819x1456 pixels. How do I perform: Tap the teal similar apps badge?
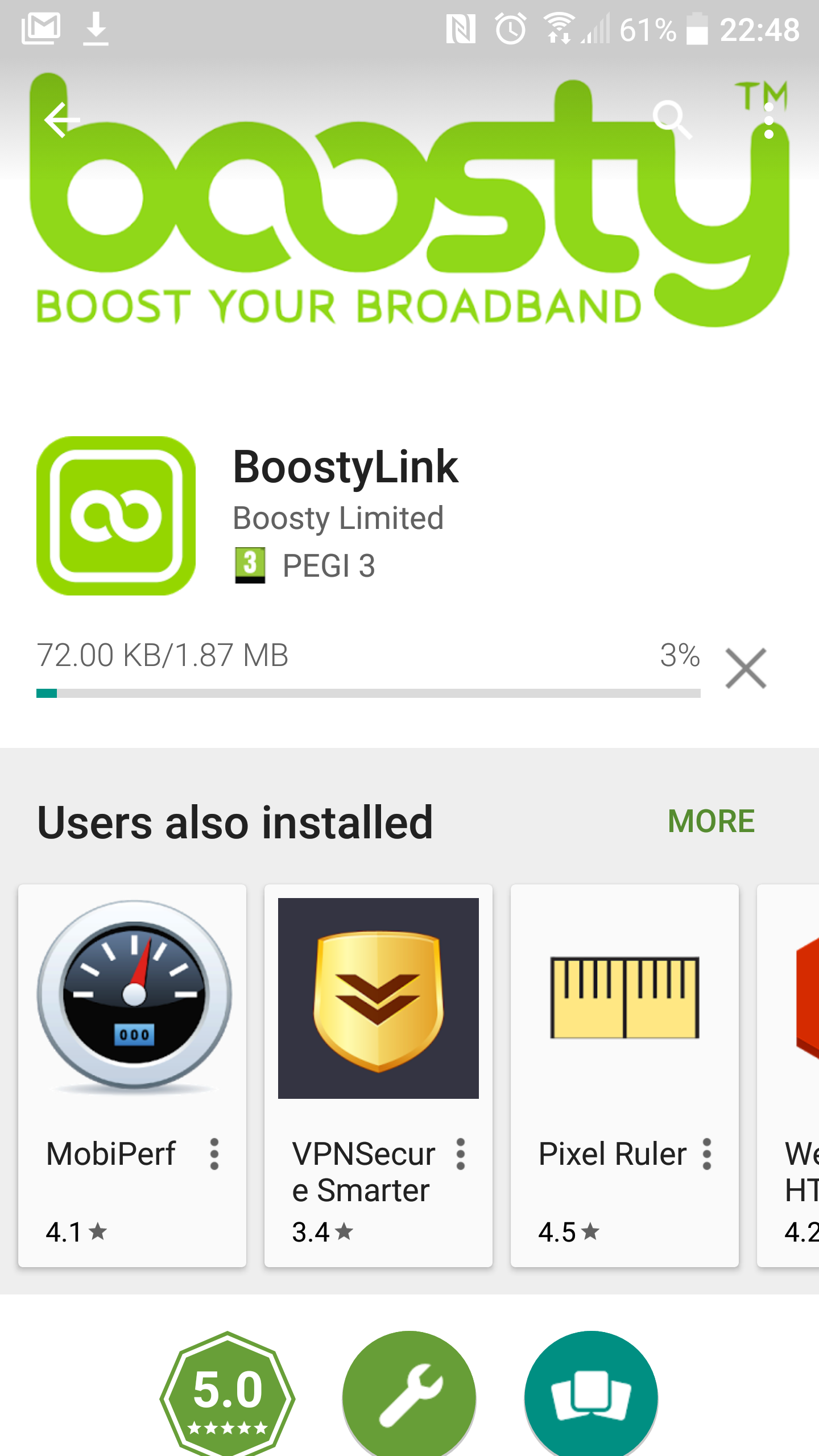click(591, 1393)
